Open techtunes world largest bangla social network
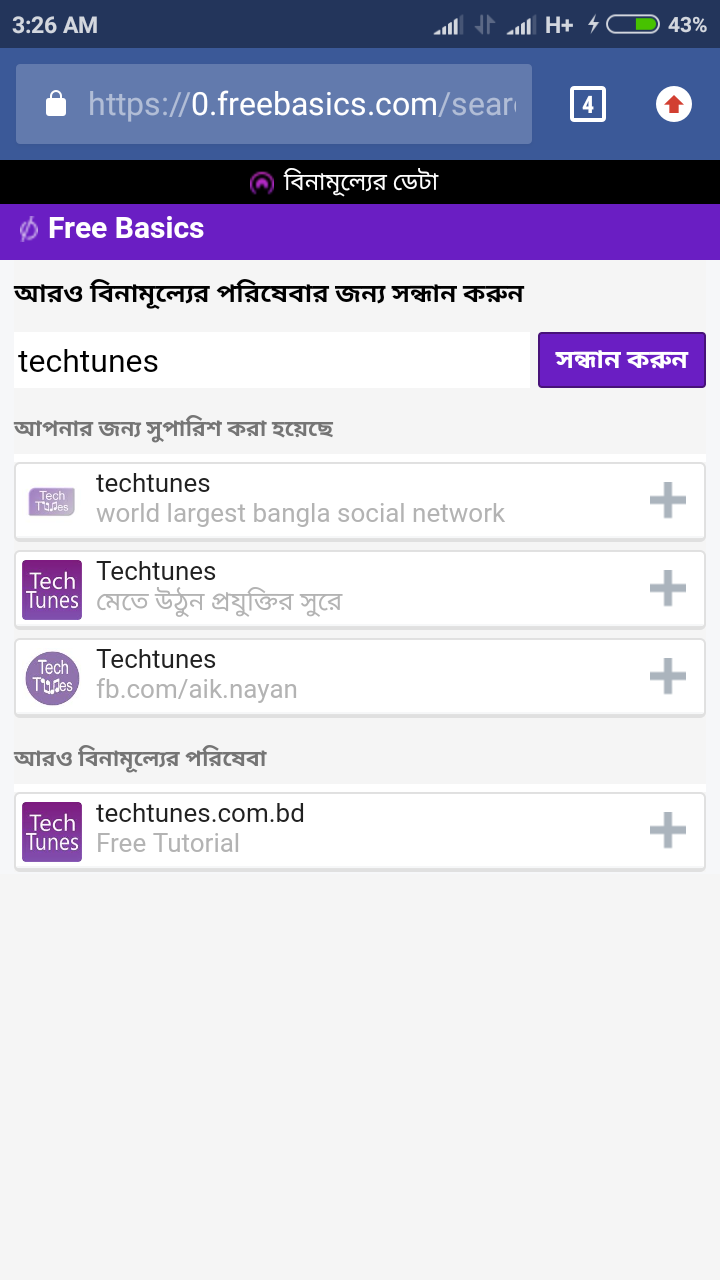This screenshot has height=1280, width=720. 300,499
